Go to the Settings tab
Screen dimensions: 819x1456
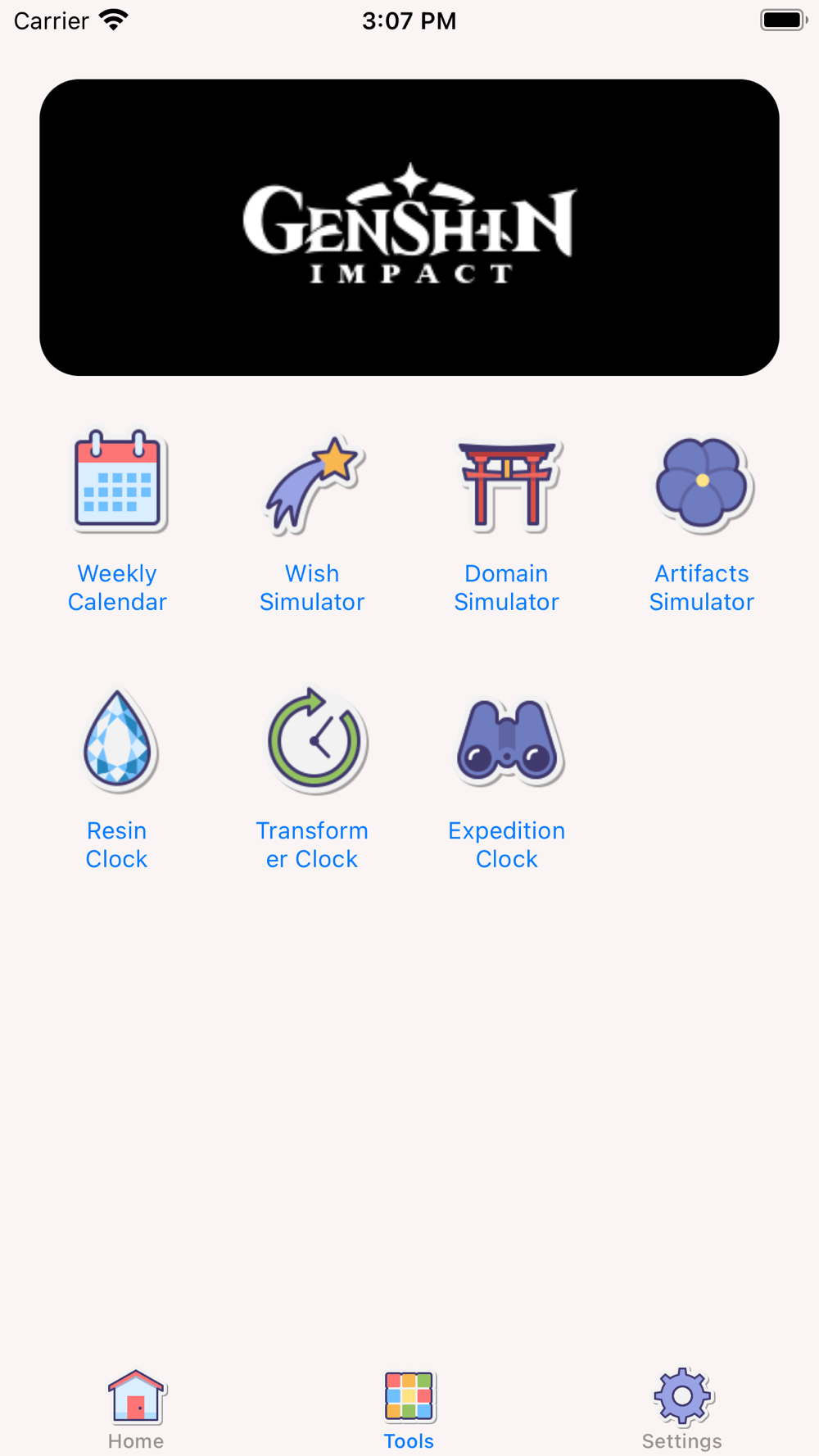point(682,1409)
